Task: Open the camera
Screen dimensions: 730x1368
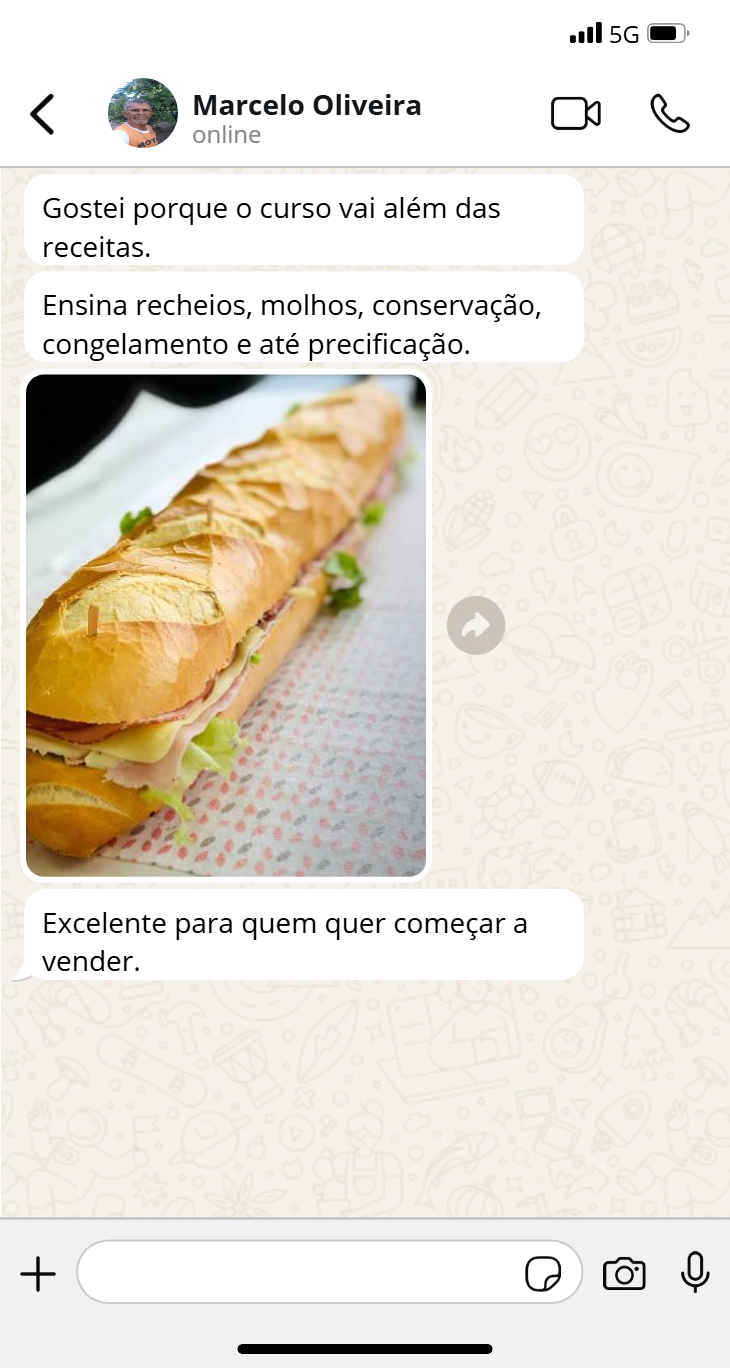Action: tap(624, 1274)
